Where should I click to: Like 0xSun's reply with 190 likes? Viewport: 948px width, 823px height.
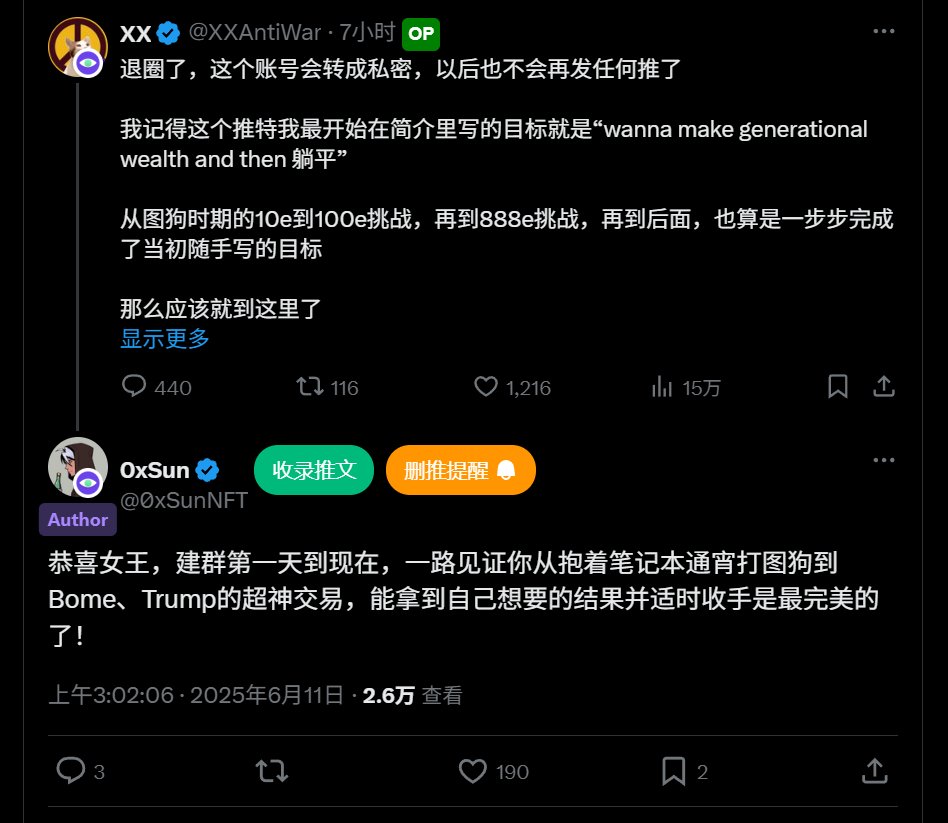point(472,771)
